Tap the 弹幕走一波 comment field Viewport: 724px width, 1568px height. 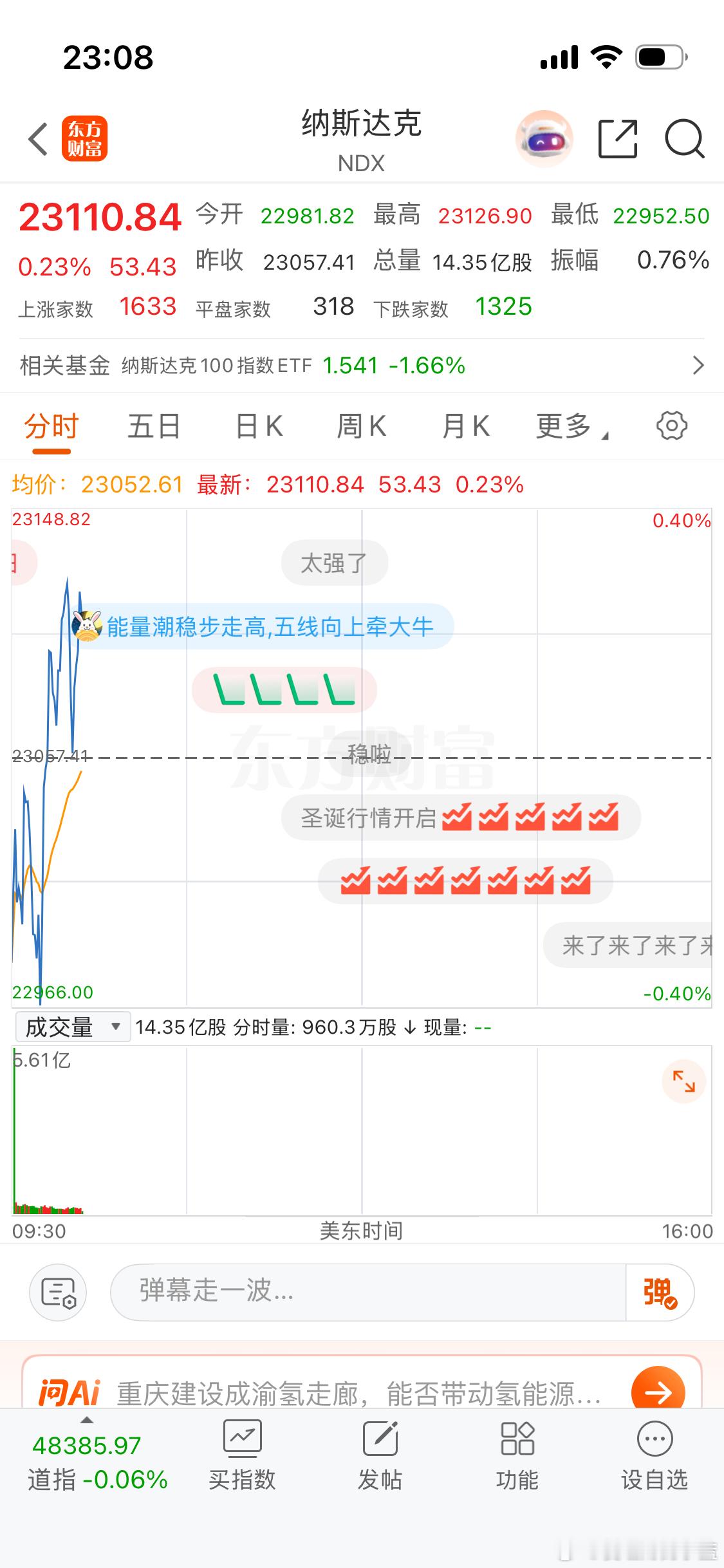click(x=368, y=1292)
